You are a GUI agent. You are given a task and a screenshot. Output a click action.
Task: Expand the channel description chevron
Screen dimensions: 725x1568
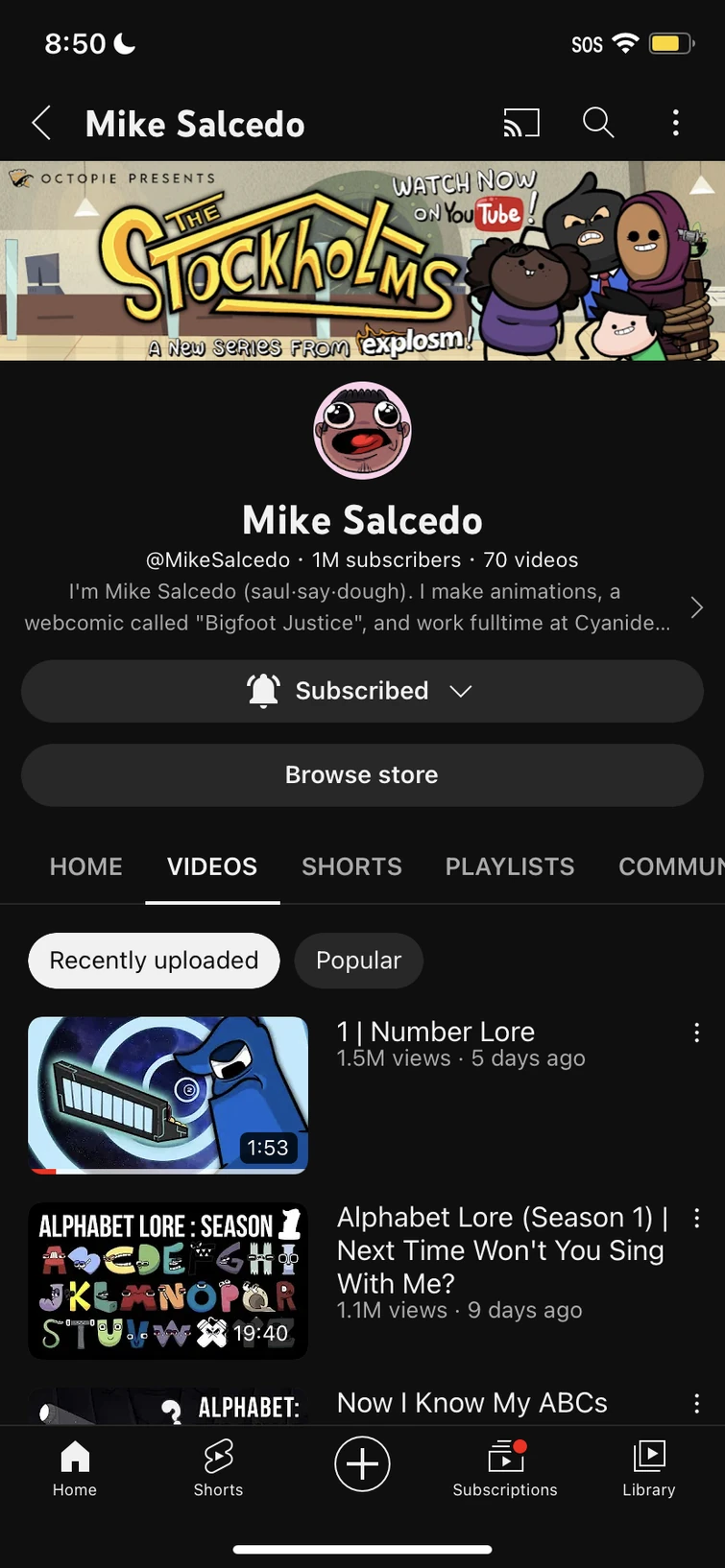(x=697, y=607)
